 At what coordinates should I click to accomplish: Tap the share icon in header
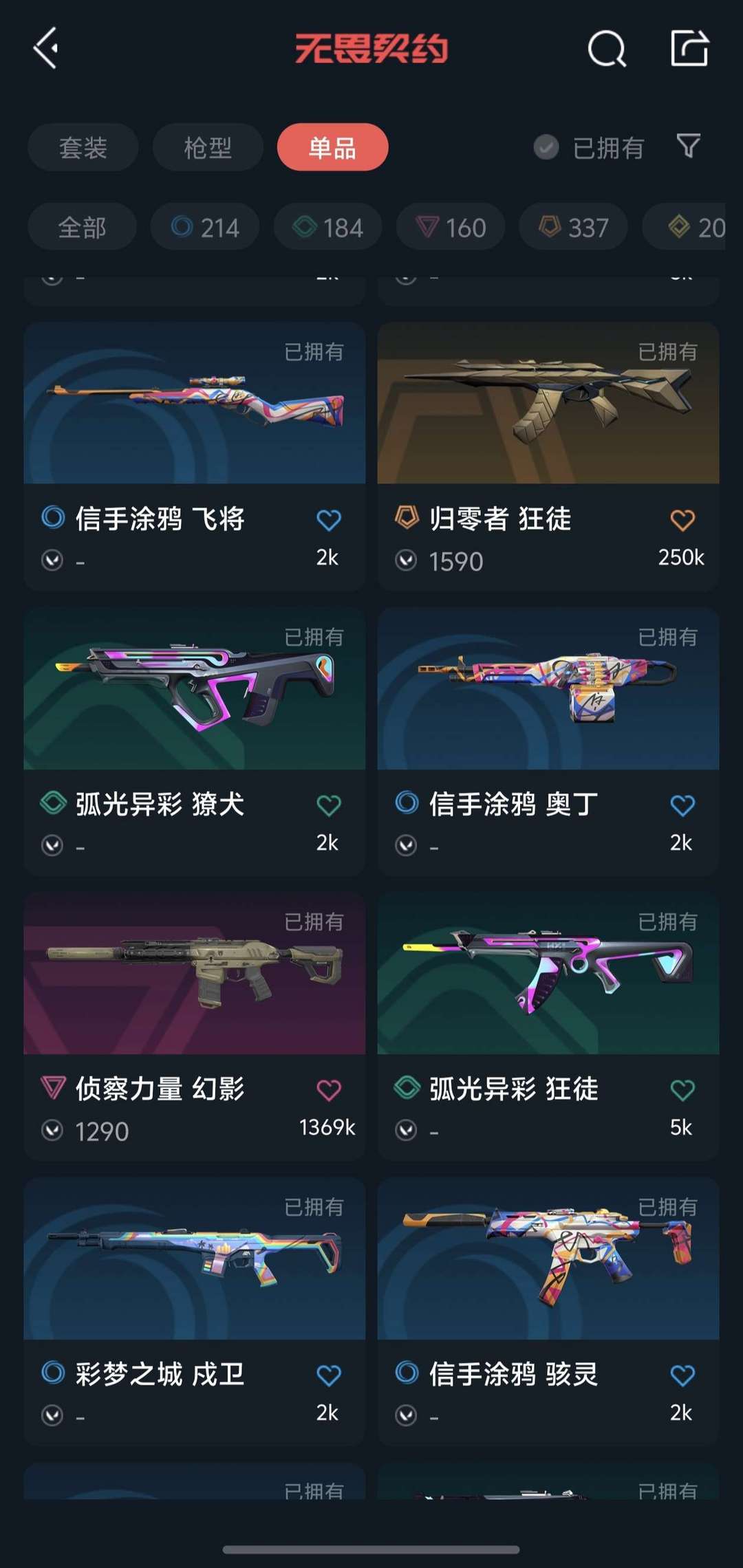(x=689, y=48)
